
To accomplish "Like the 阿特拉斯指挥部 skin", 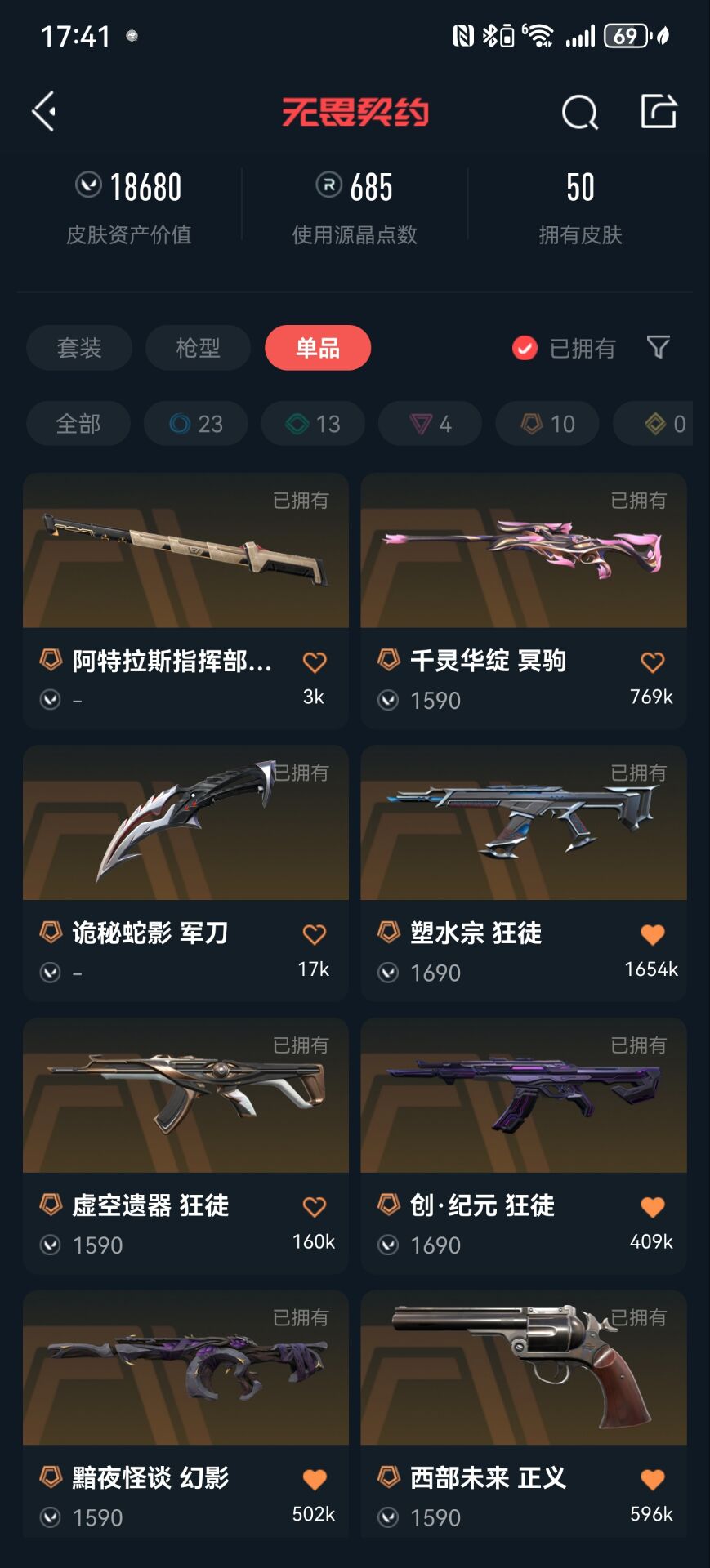I will 315,662.
